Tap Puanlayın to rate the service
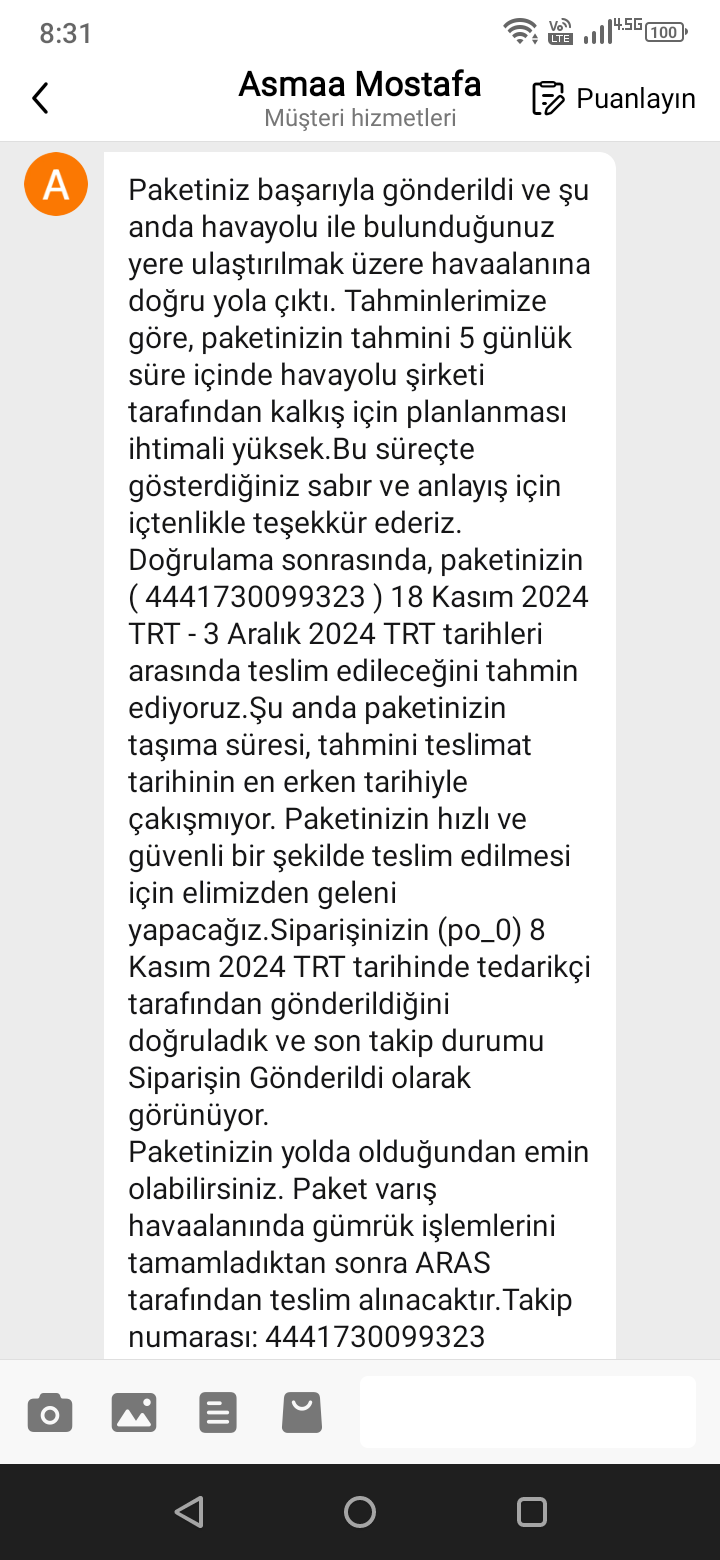Screen dimensions: 720x1560 (613, 98)
